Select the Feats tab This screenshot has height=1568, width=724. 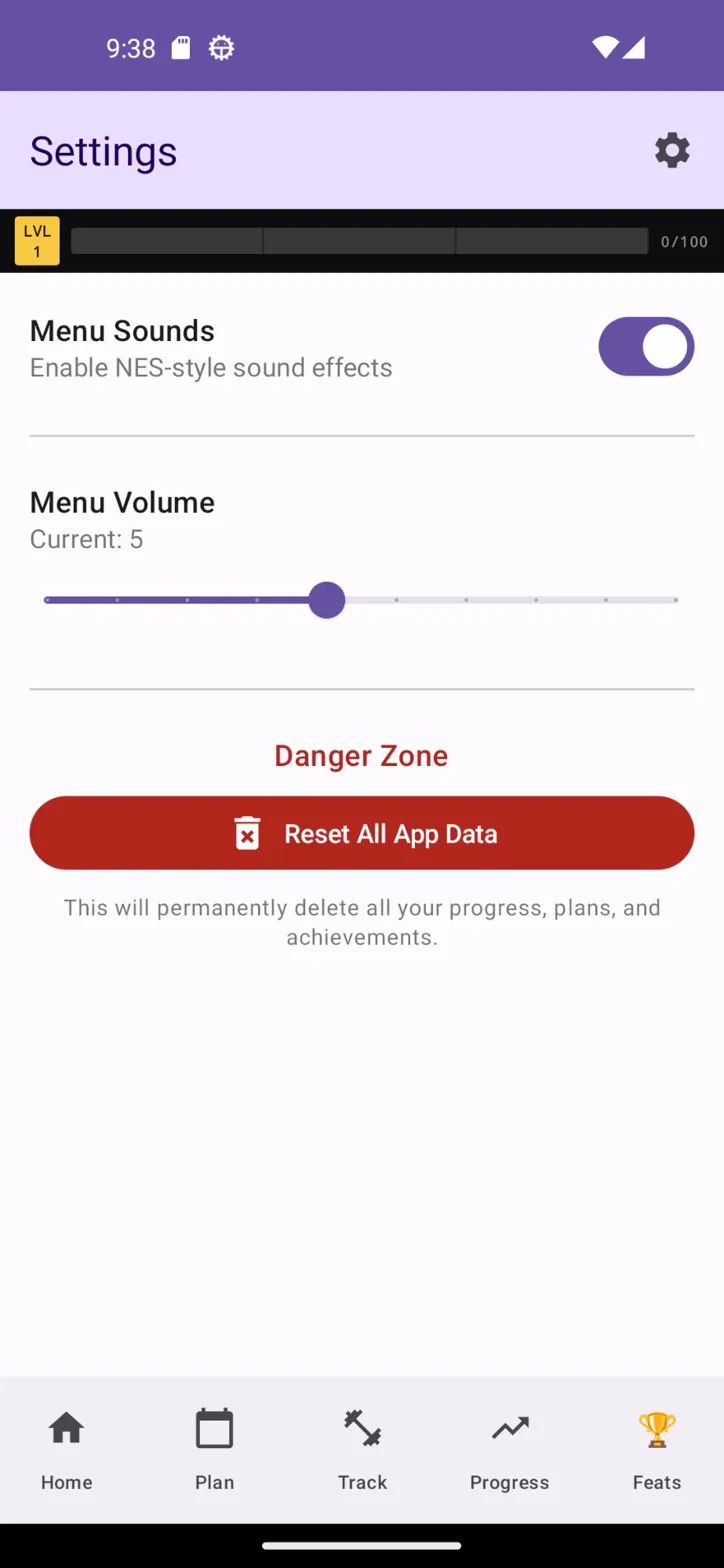point(656,1450)
